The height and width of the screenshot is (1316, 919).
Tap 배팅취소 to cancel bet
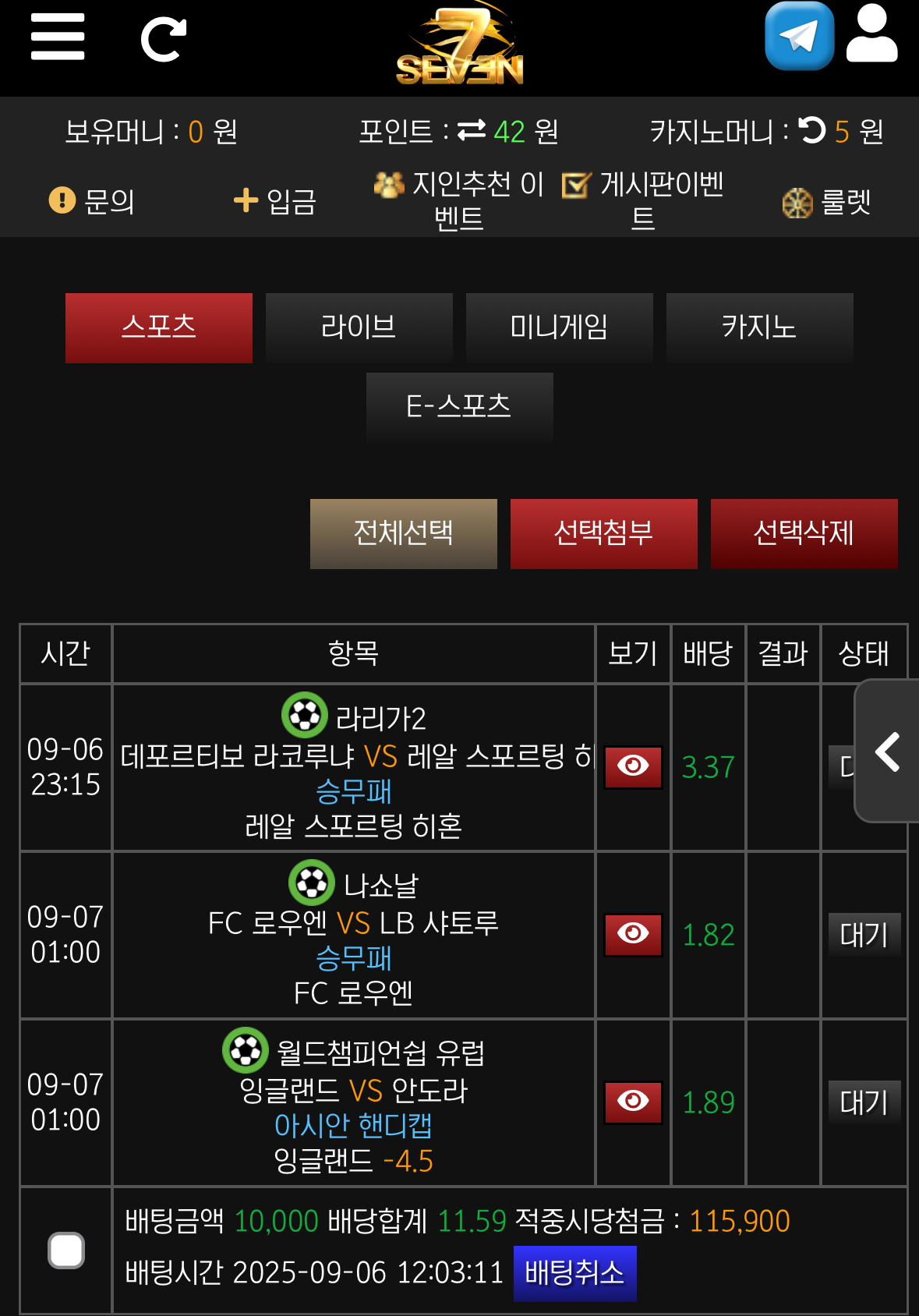pyautogui.click(x=575, y=1273)
